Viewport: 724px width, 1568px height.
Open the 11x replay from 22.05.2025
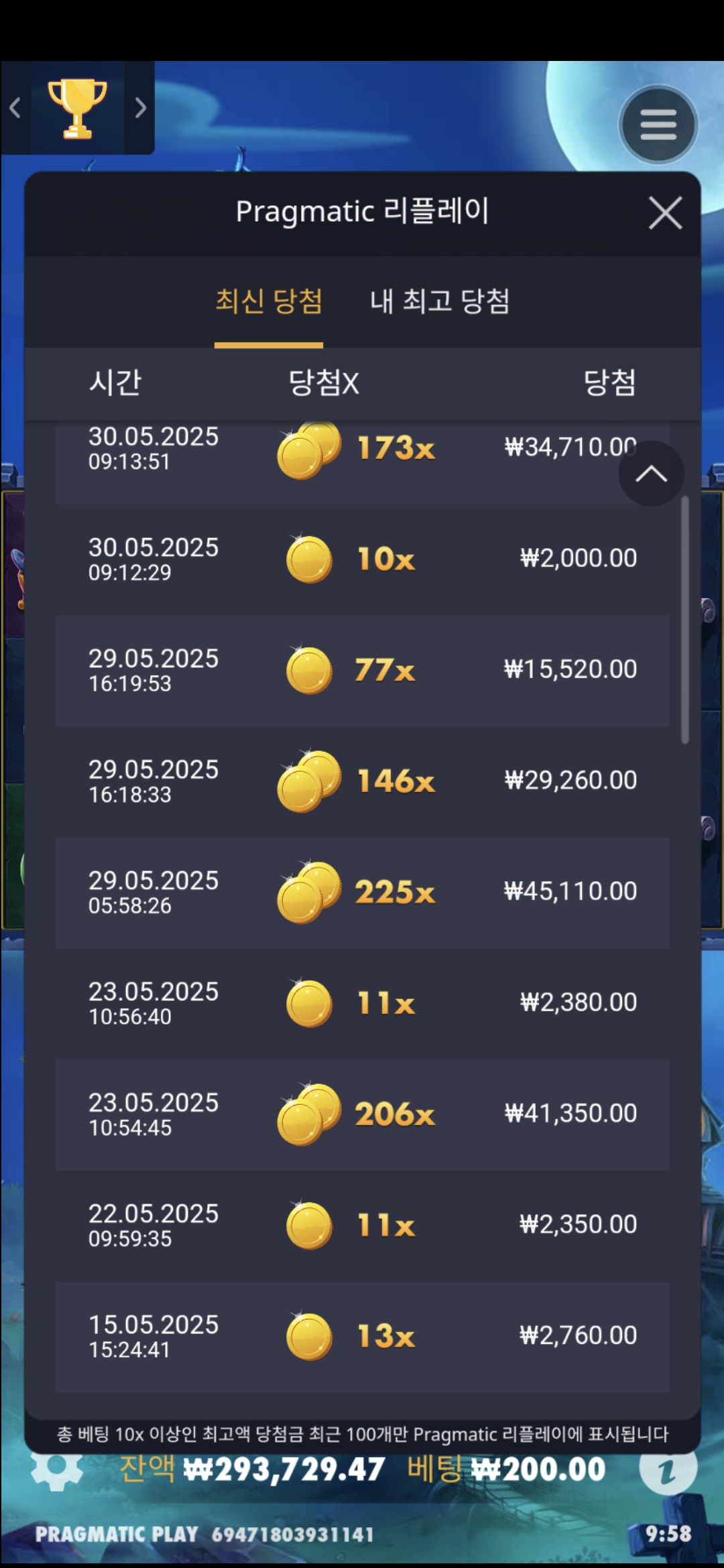click(x=362, y=1226)
